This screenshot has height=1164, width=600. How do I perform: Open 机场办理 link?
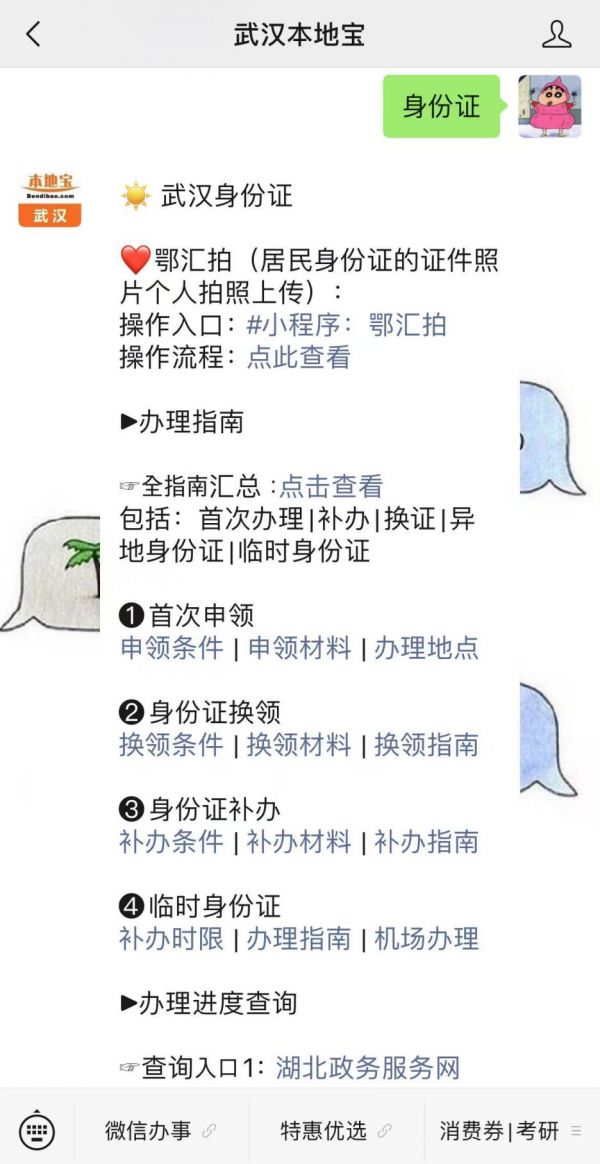click(x=426, y=938)
